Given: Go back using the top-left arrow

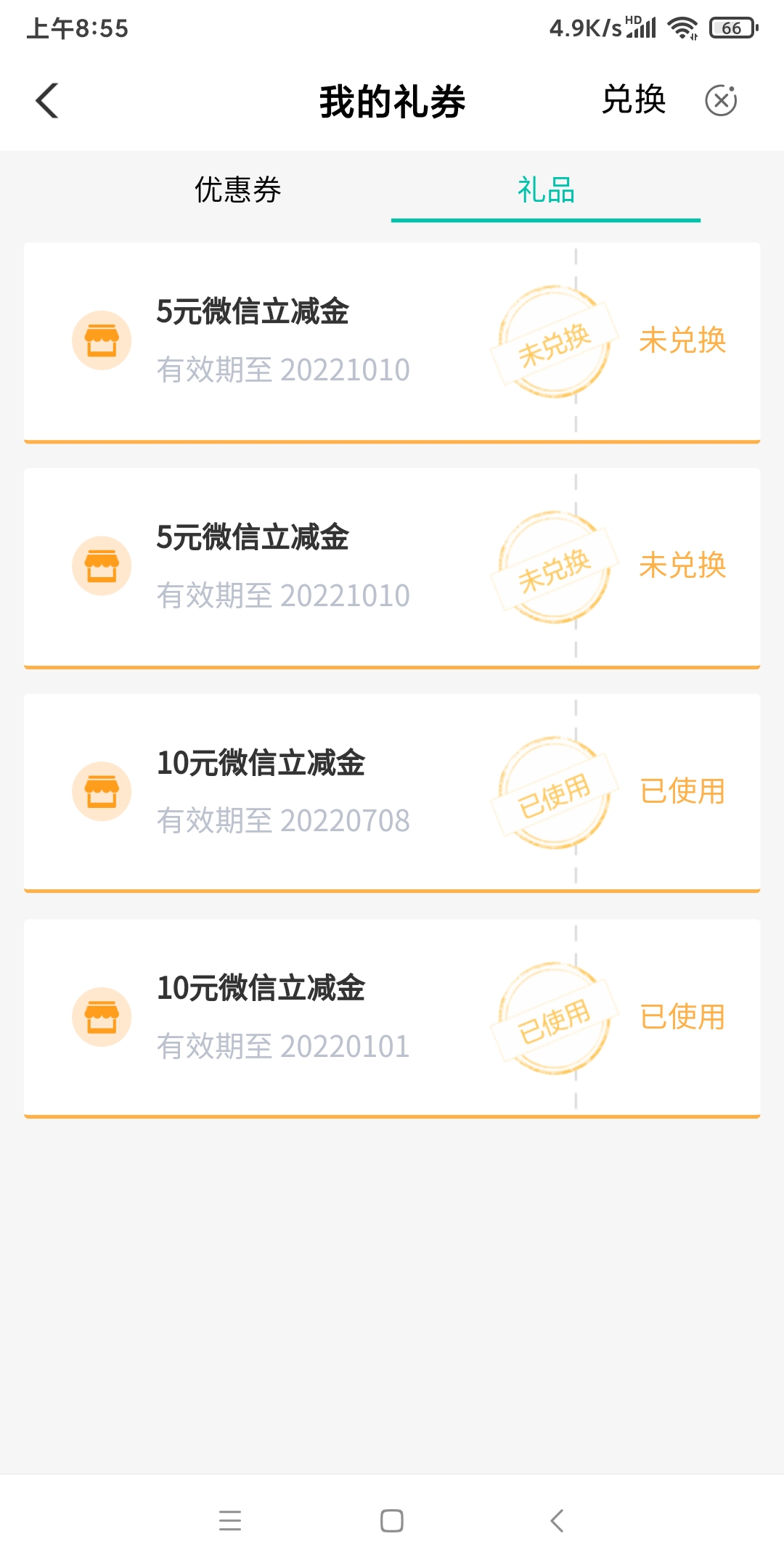Looking at the screenshot, I should click(x=47, y=100).
